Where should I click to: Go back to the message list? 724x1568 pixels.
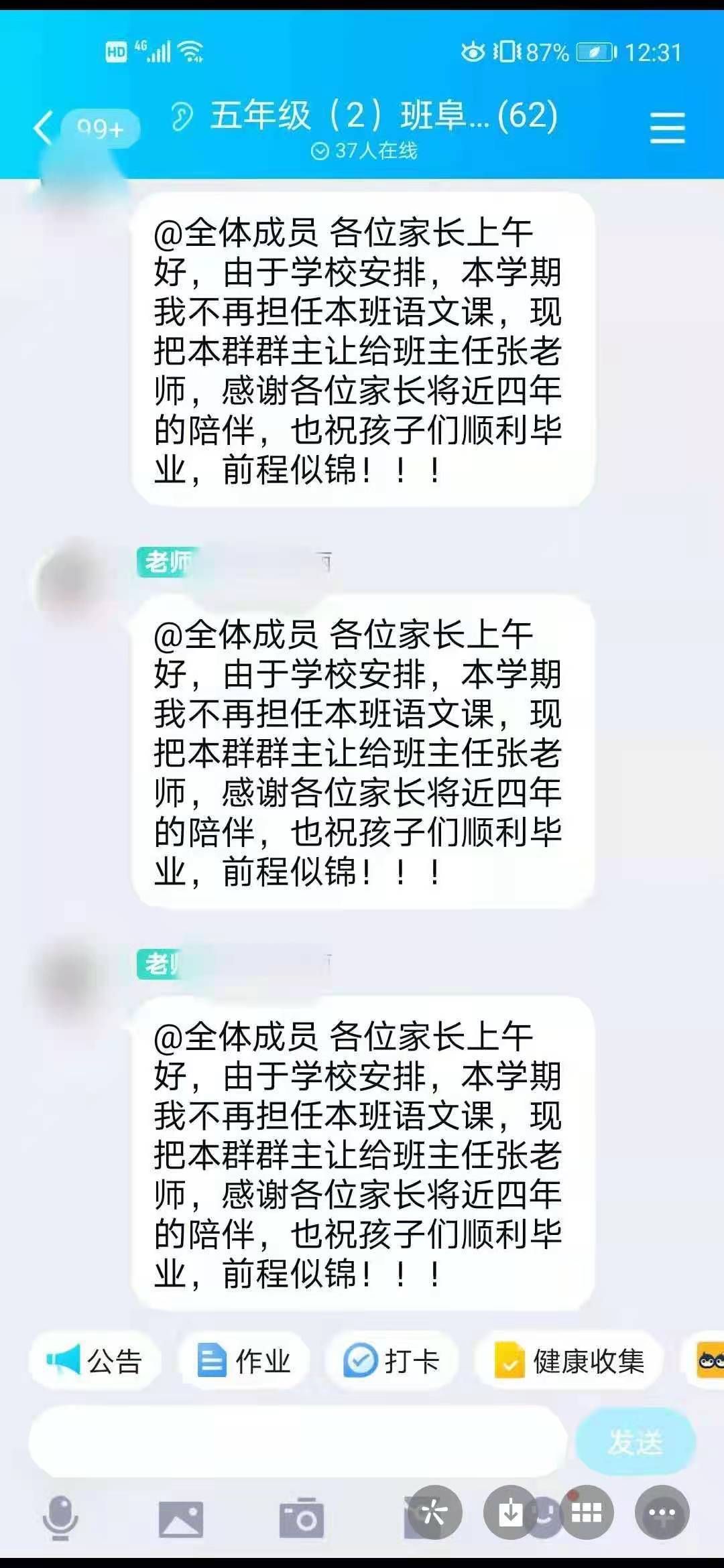tap(44, 127)
